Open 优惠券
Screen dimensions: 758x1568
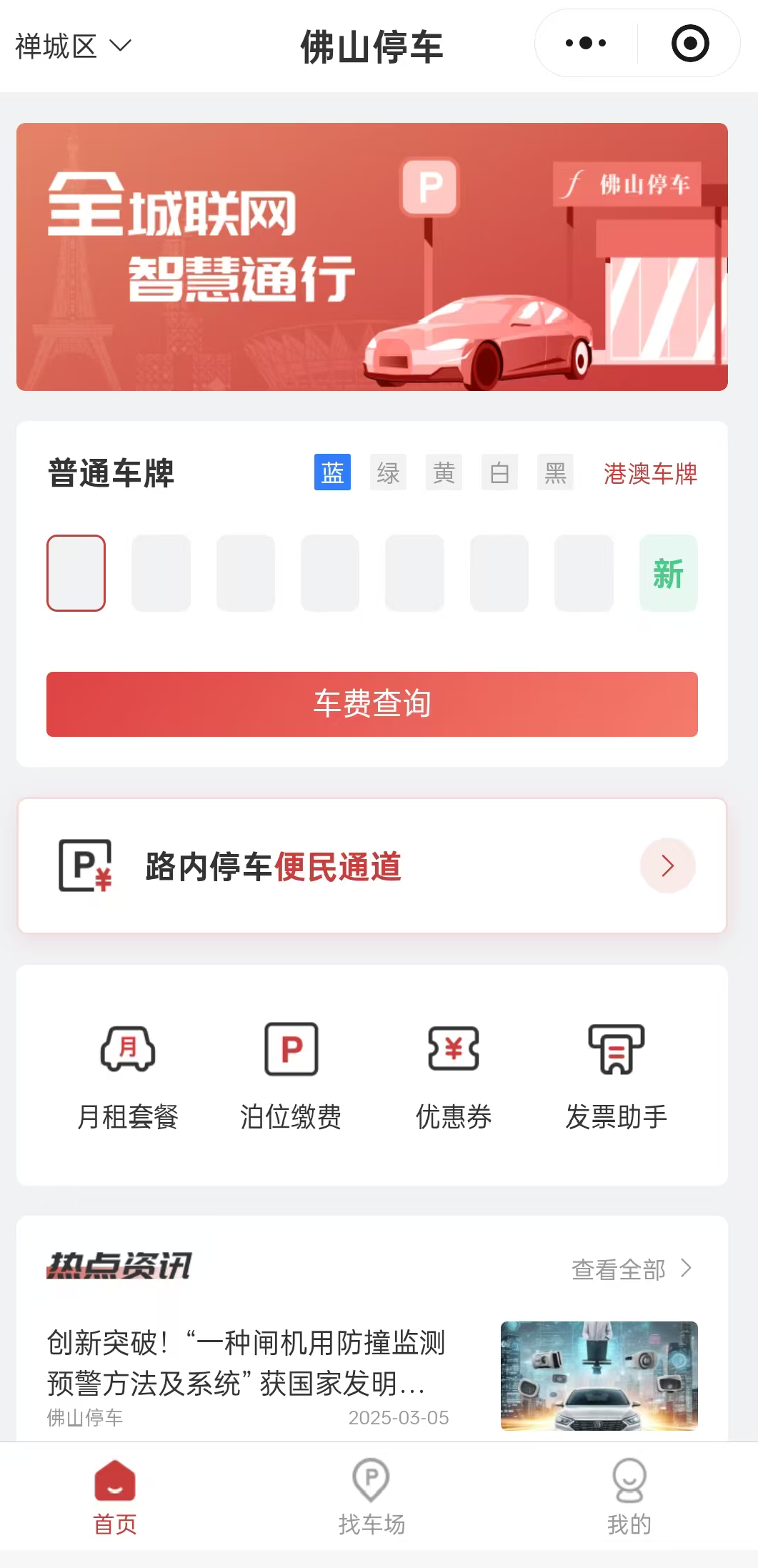coord(454,1077)
